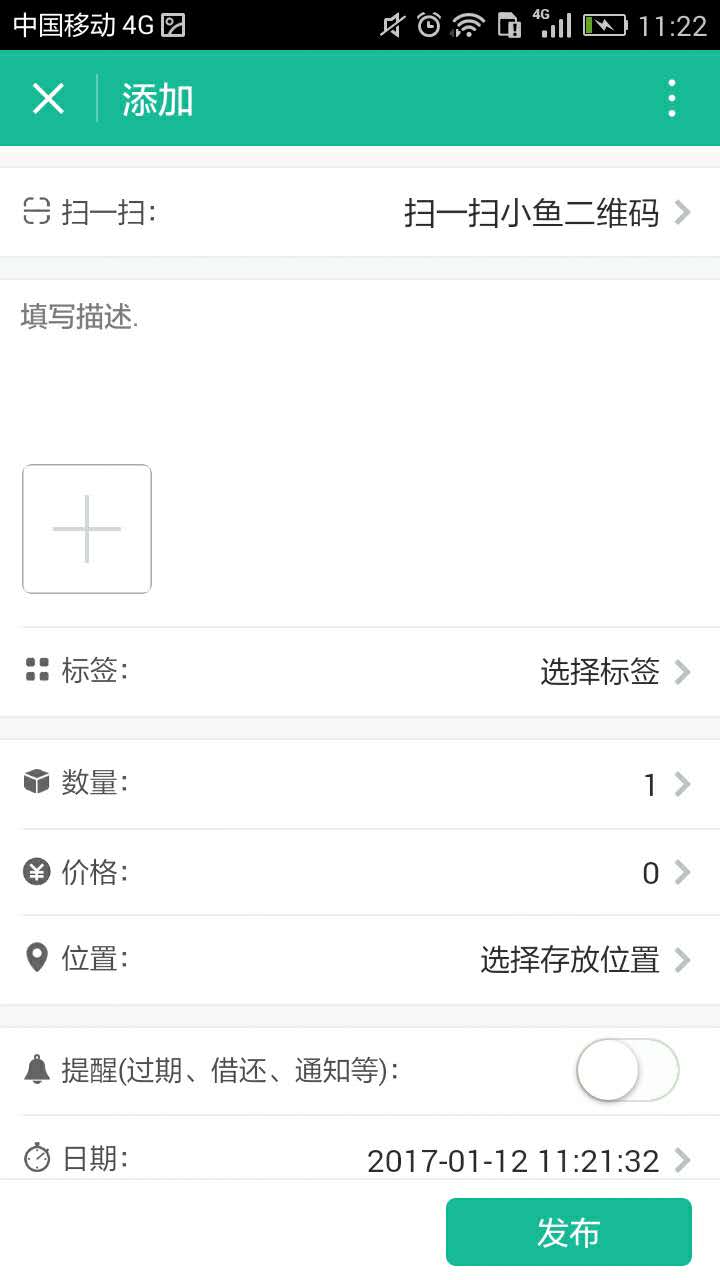This screenshot has width=720, height=1280.
Task: Open 选择标签 tag selector
Action: click(x=600, y=672)
